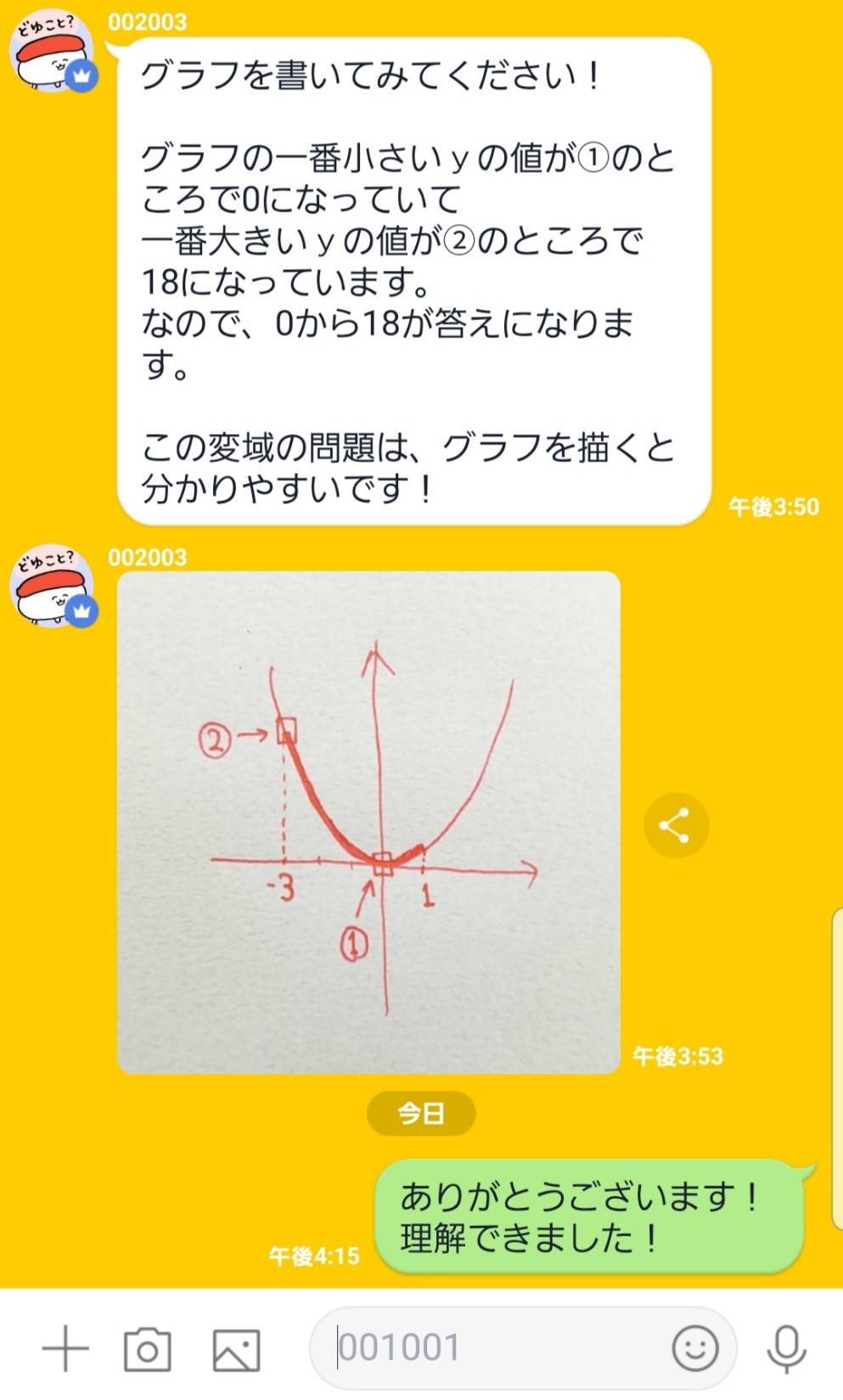Start a voice message with the microphone
843x1400 pixels.
[x=786, y=1348]
